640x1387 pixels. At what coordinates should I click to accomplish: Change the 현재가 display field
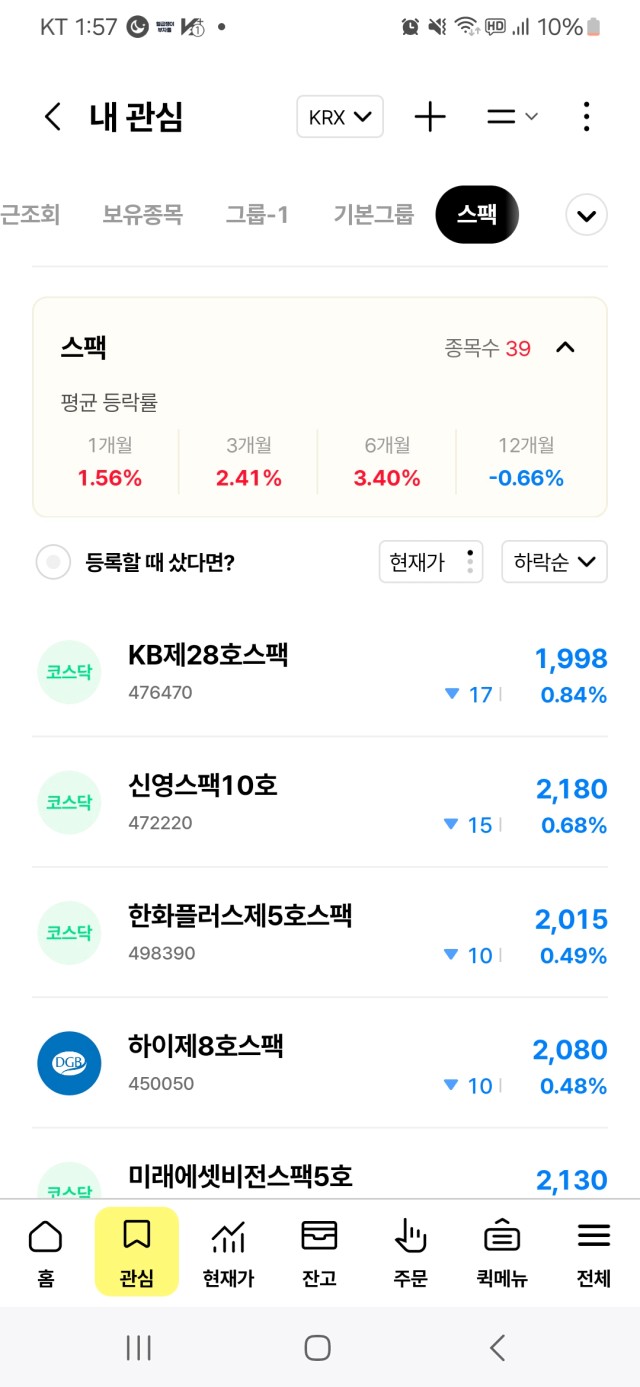pos(431,562)
